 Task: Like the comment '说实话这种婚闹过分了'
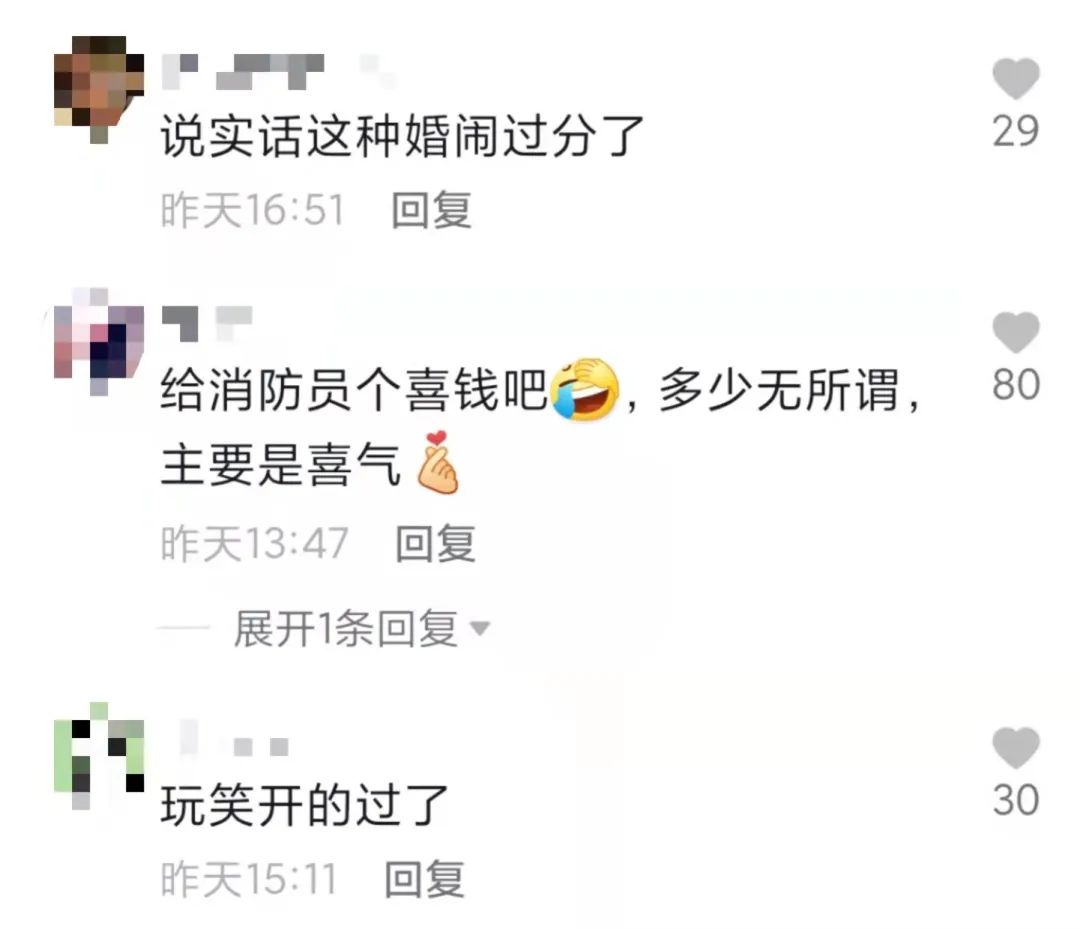tap(1015, 80)
